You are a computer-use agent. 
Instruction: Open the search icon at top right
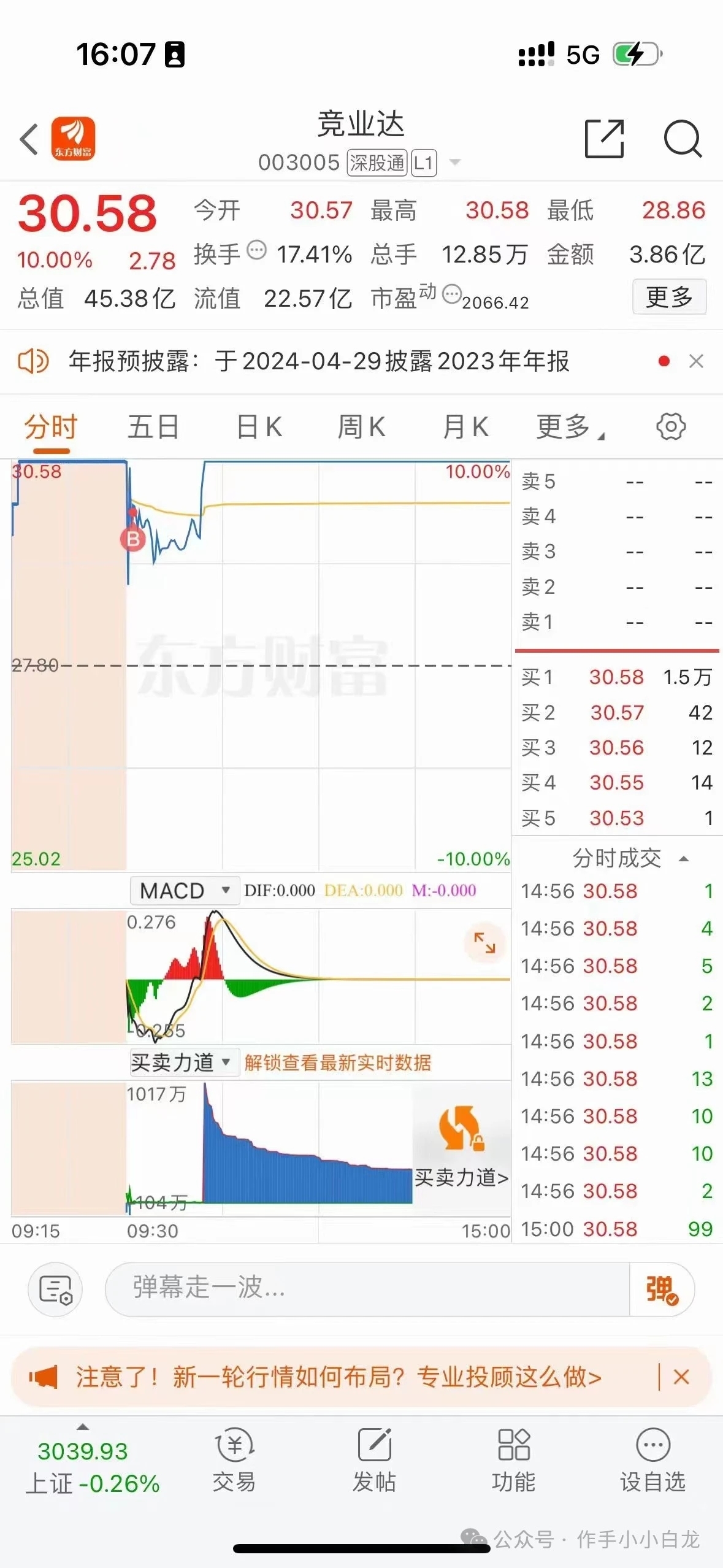tap(683, 140)
